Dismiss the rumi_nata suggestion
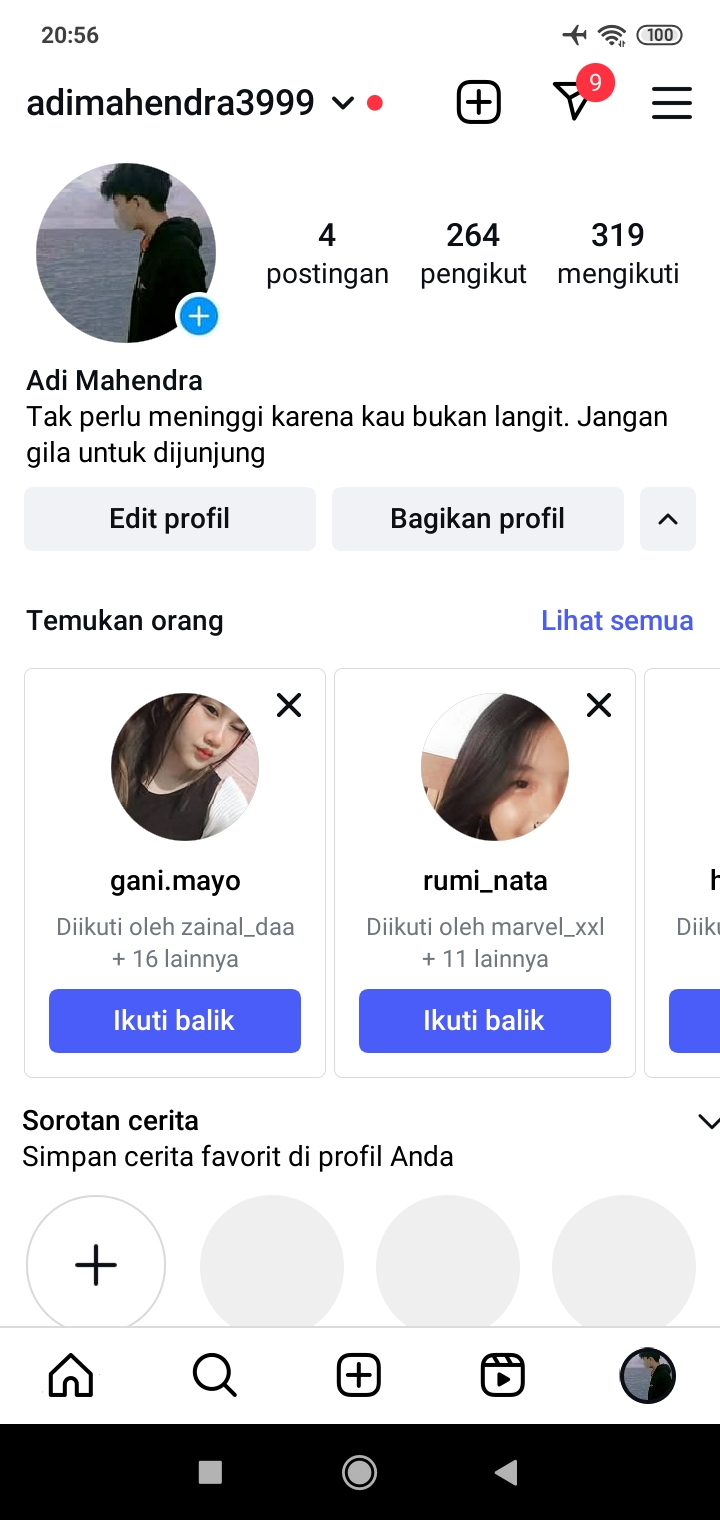The height and width of the screenshot is (1520, 720). tap(599, 706)
